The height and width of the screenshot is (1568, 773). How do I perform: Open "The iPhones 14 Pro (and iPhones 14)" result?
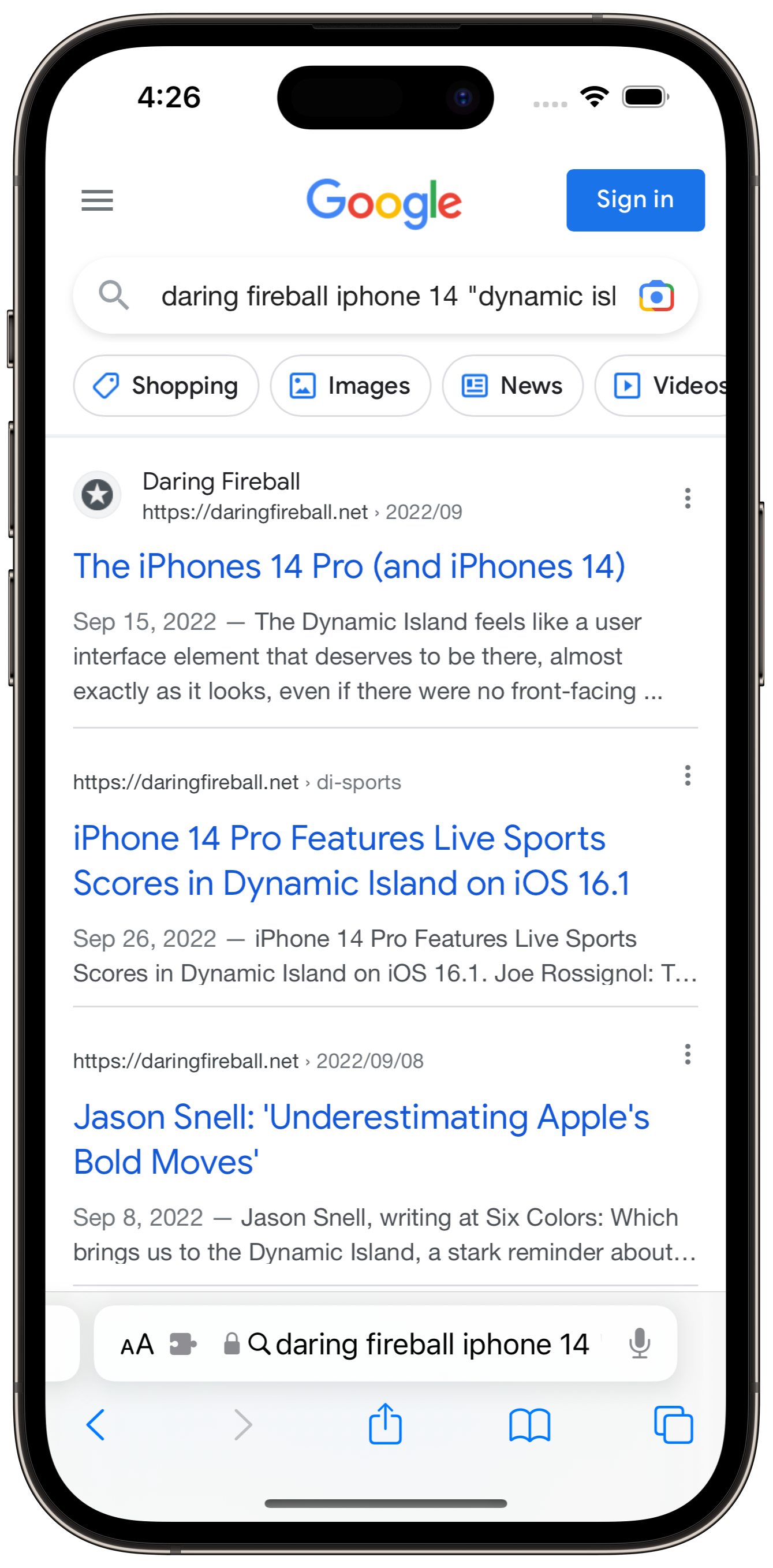coord(349,567)
